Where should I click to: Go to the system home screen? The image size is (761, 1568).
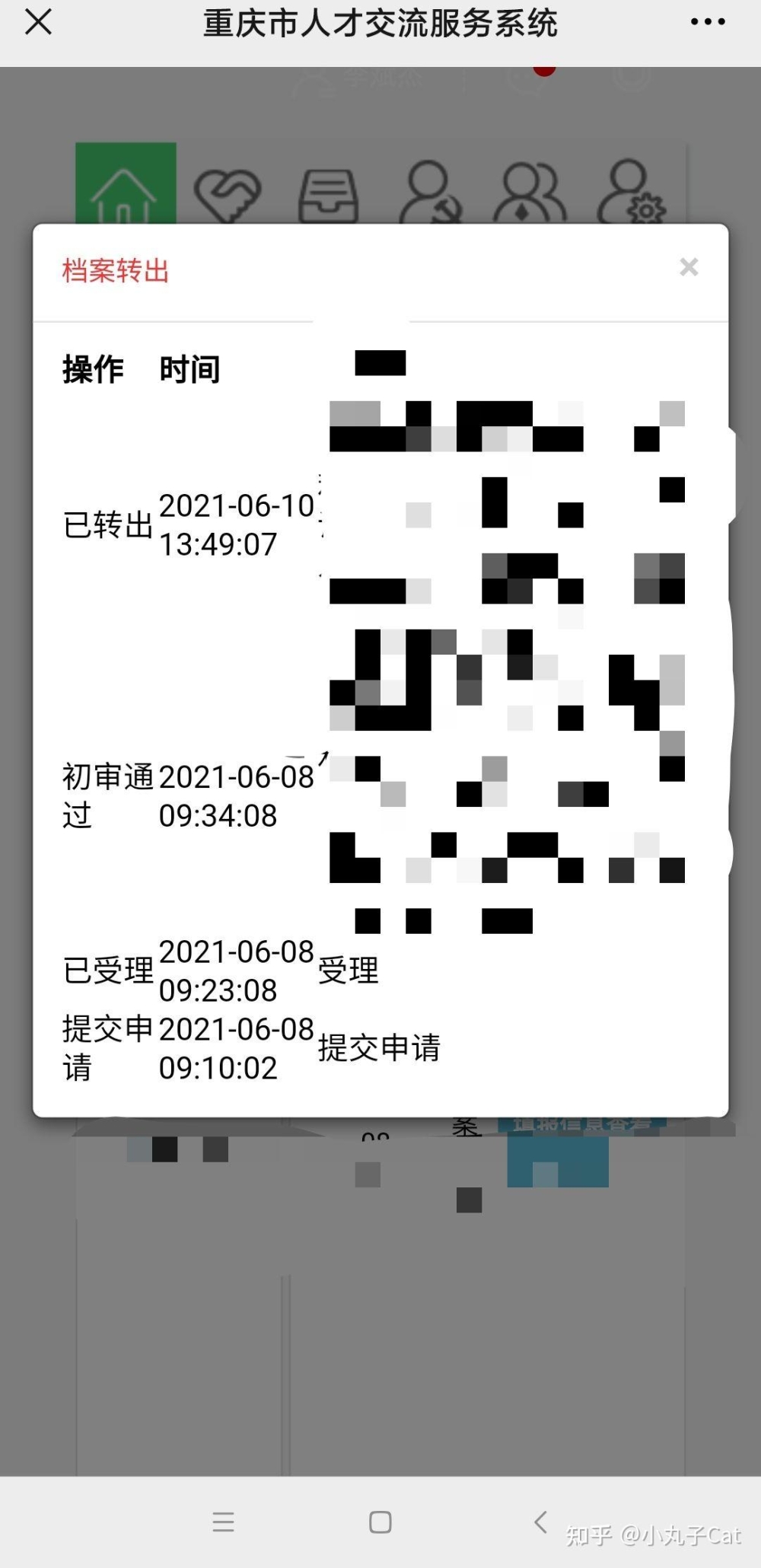pos(380,1522)
